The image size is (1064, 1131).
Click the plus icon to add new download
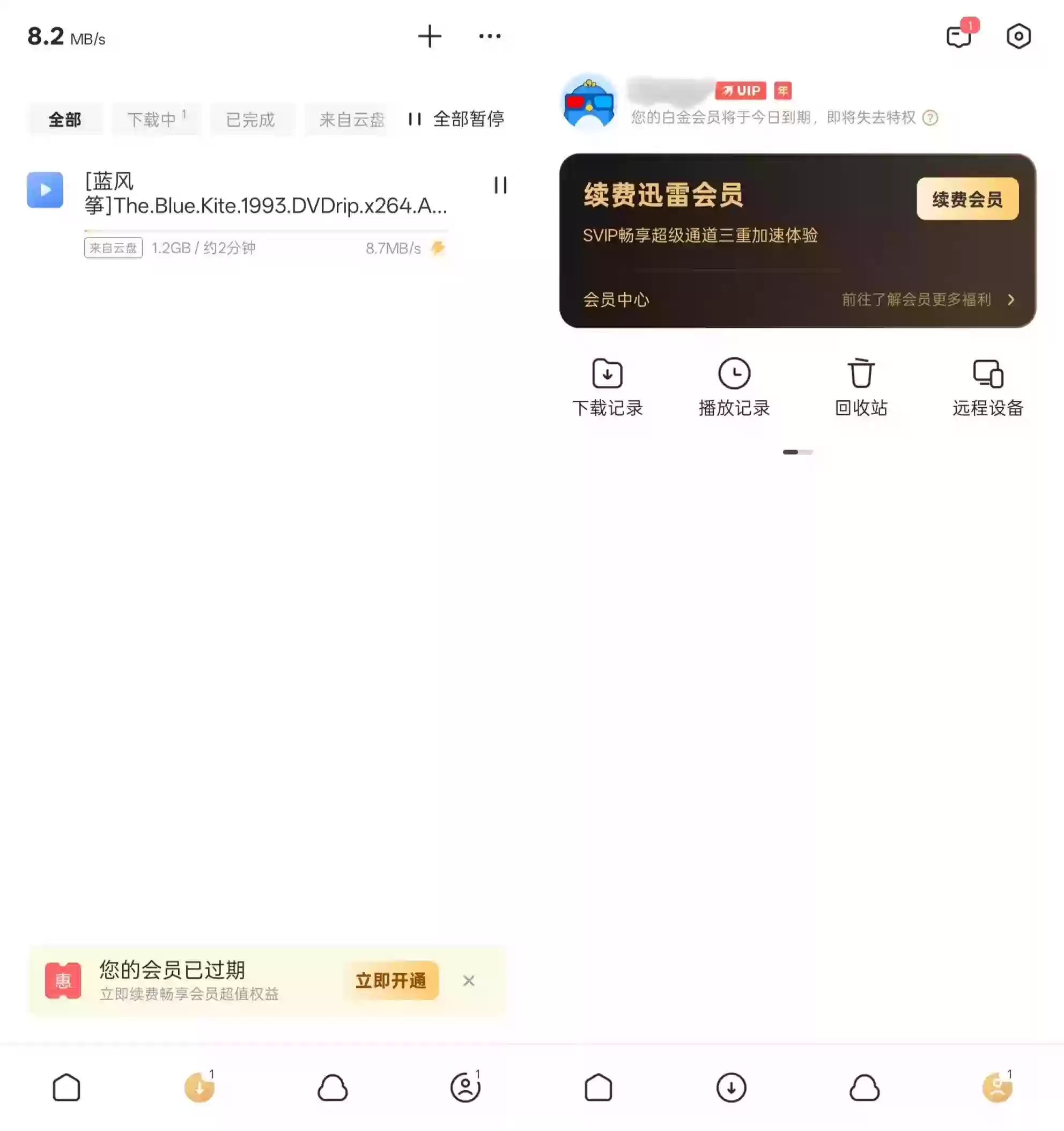(x=430, y=36)
